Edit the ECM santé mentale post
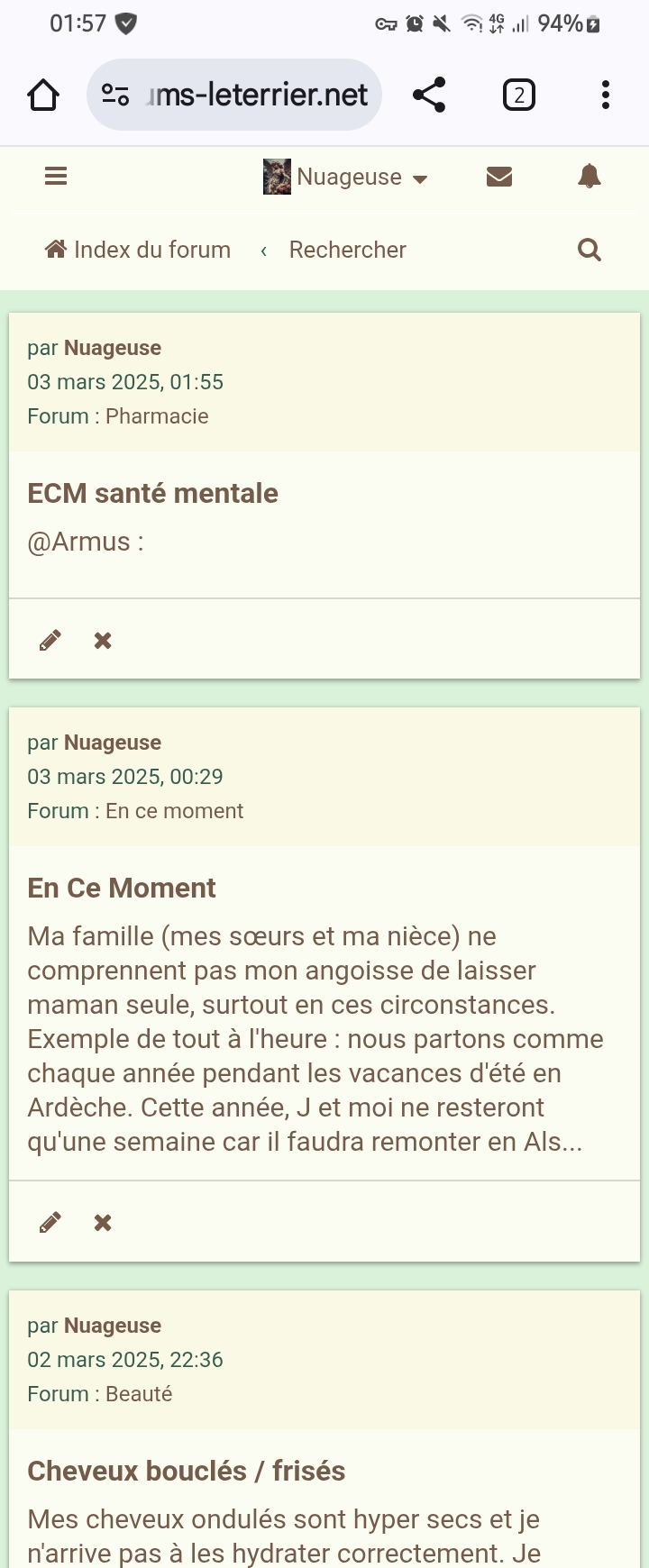This screenshot has width=649, height=1568. [50, 641]
